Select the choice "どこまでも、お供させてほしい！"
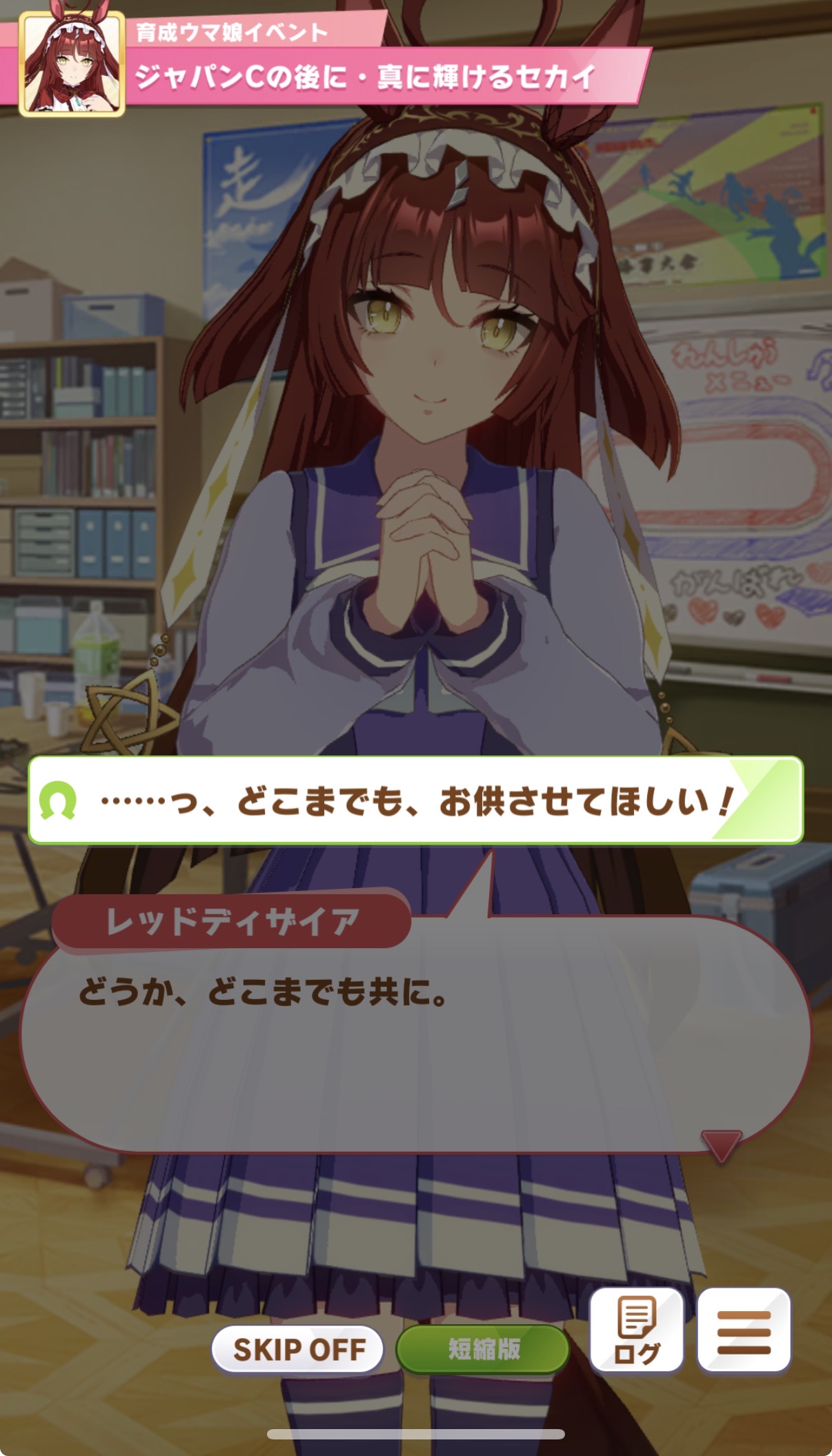This screenshot has height=1456, width=832. coord(416,800)
